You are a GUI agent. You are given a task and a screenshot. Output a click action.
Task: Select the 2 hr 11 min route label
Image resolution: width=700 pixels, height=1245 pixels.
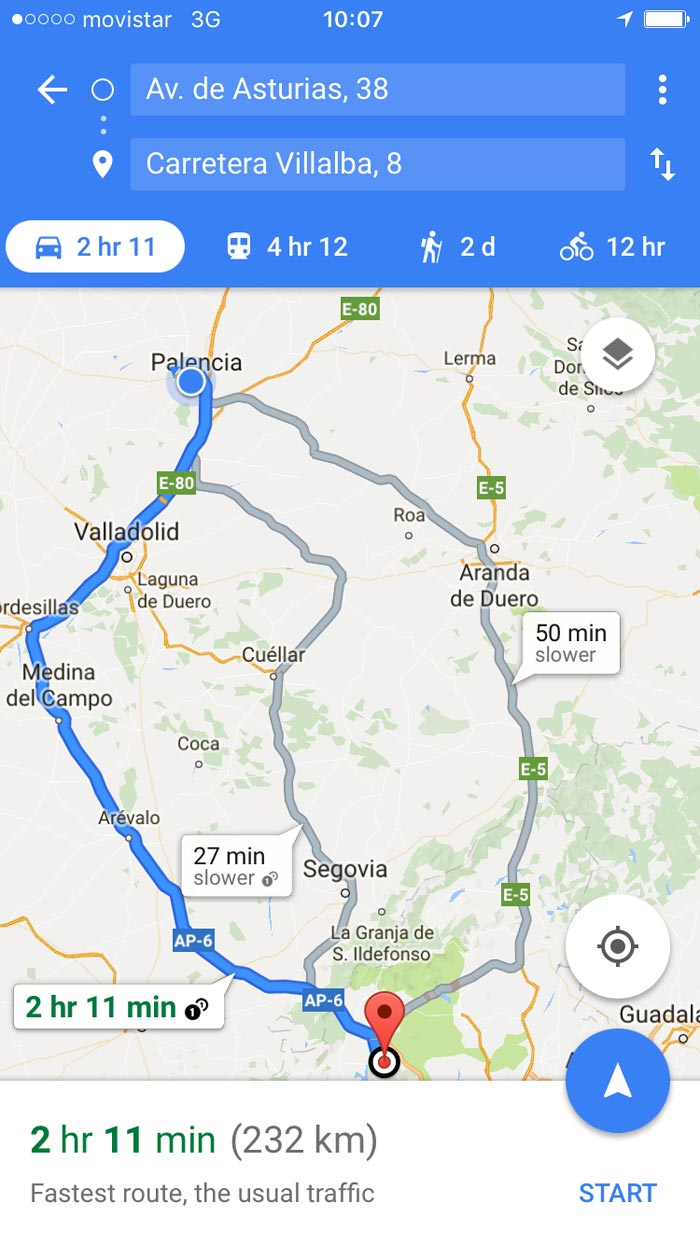point(117,1007)
